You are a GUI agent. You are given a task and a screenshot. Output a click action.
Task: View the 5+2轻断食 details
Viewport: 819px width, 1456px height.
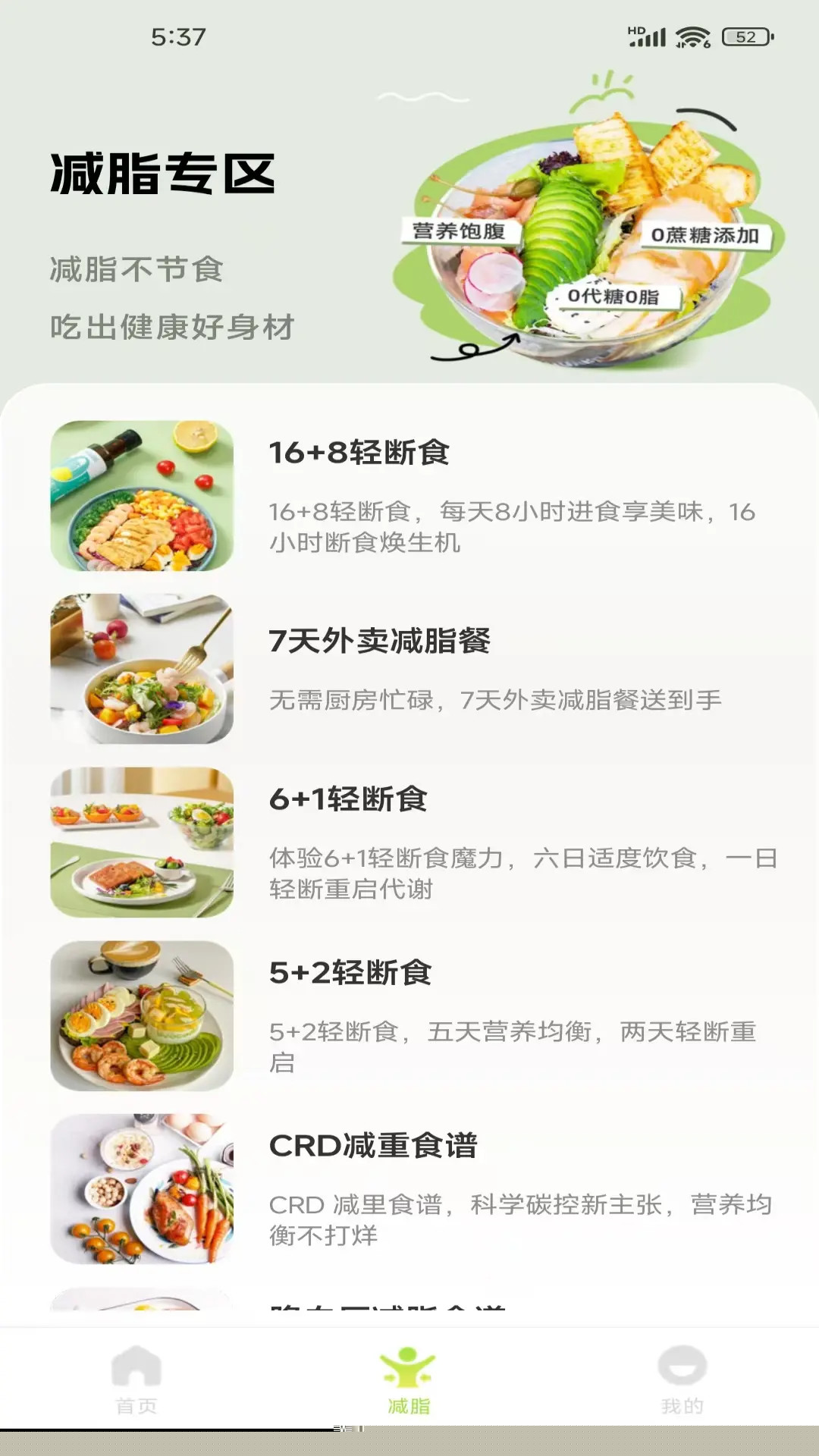(409, 1015)
